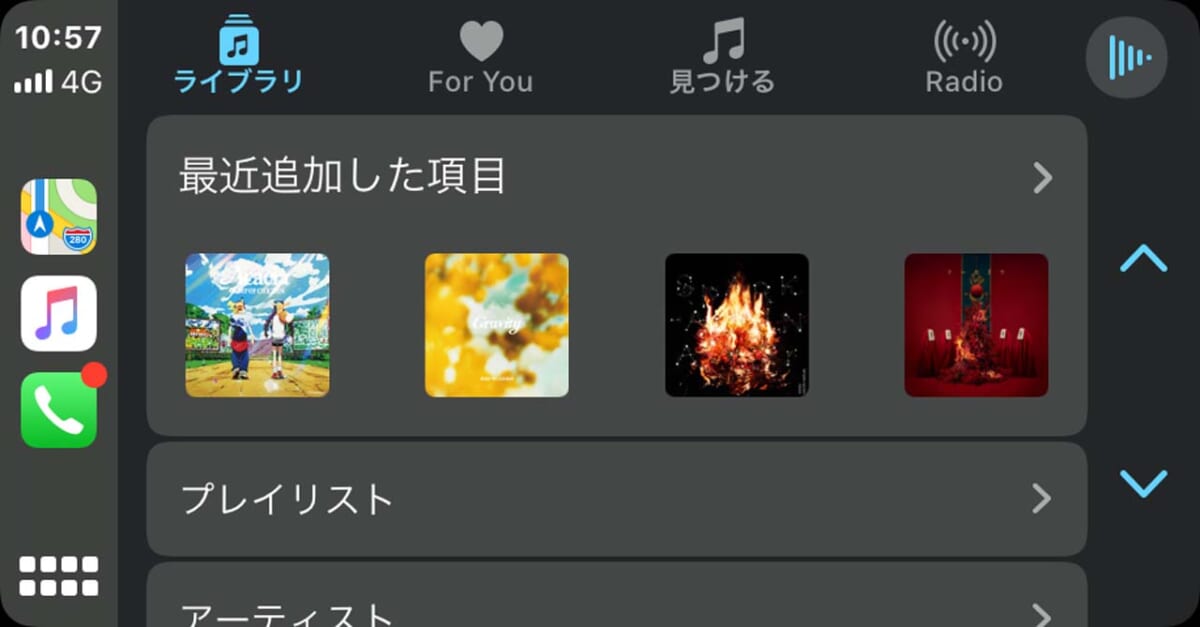This screenshot has width=1200, height=627.
Task: Open the CarPlay home grid button
Action: coord(59,576)
